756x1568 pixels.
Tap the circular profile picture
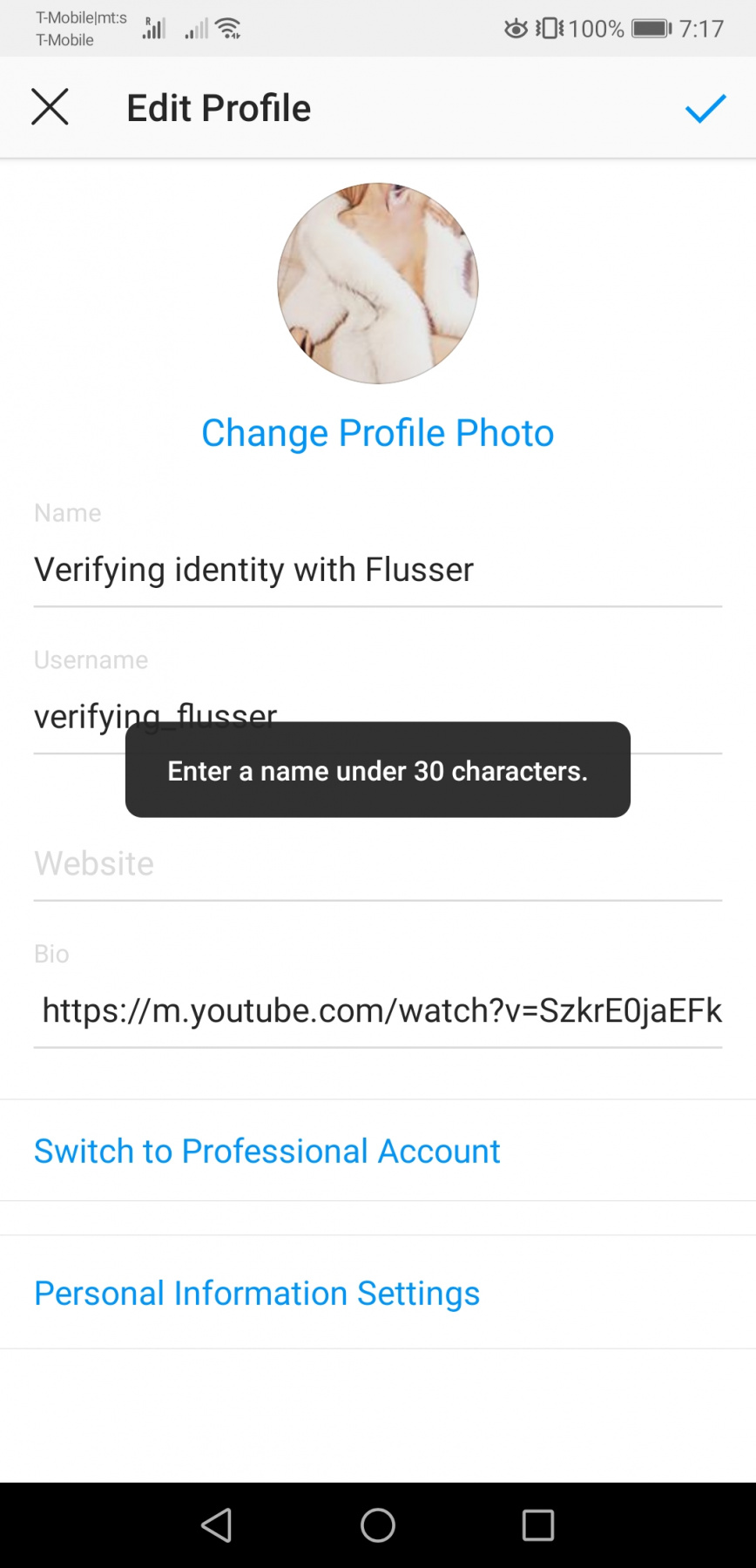click(x=378, y=283)
